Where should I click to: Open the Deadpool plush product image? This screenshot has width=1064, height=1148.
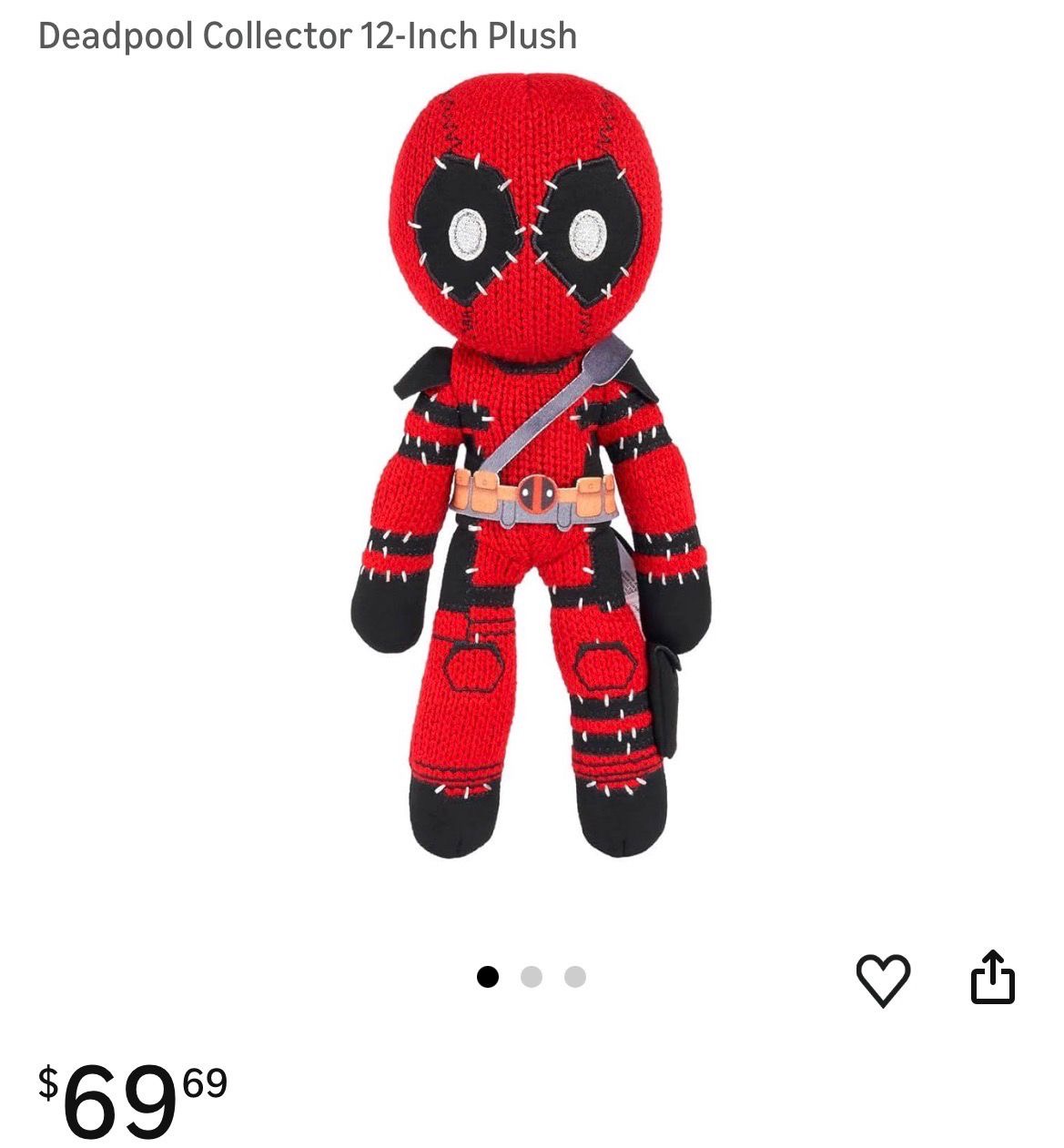point(531,473)
